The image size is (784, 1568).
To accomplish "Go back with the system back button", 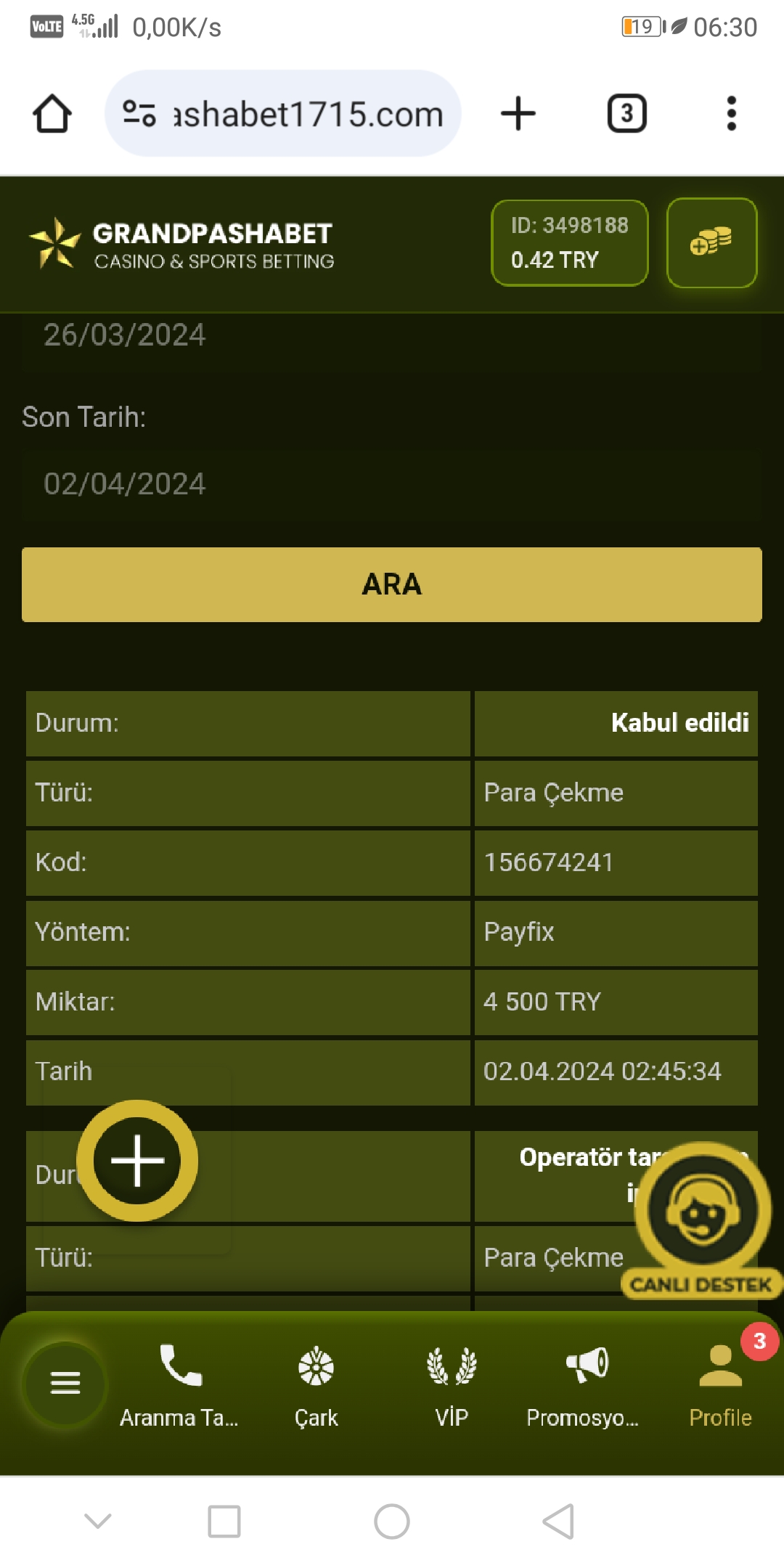I will tap(558, 1522).
